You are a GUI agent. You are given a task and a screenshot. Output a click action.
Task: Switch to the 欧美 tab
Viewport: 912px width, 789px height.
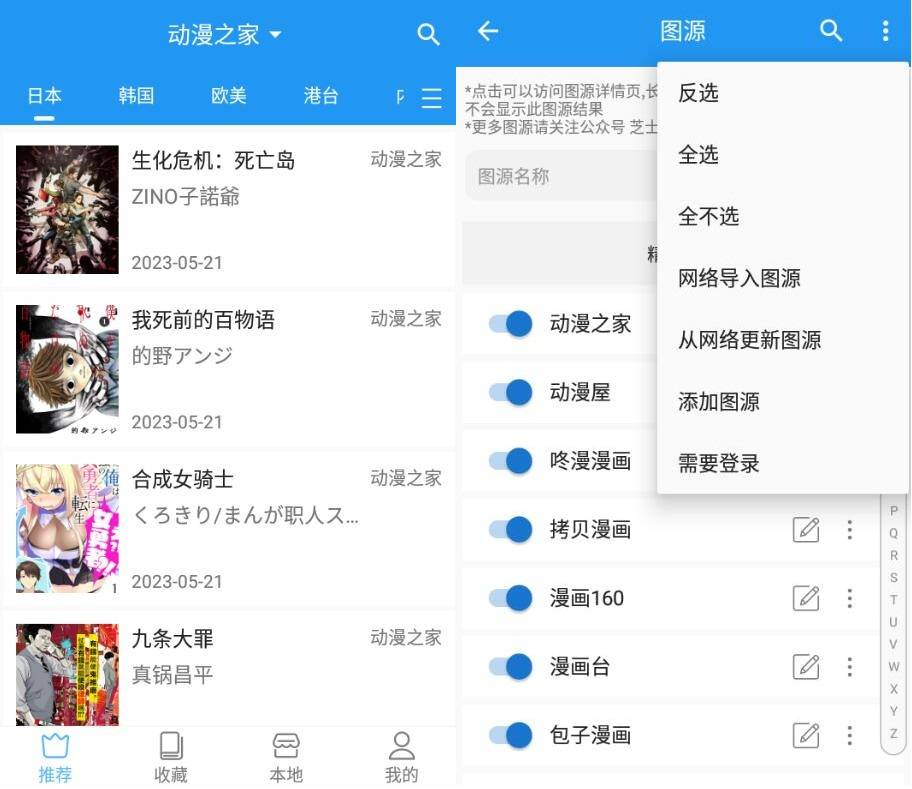click(228, 96)
